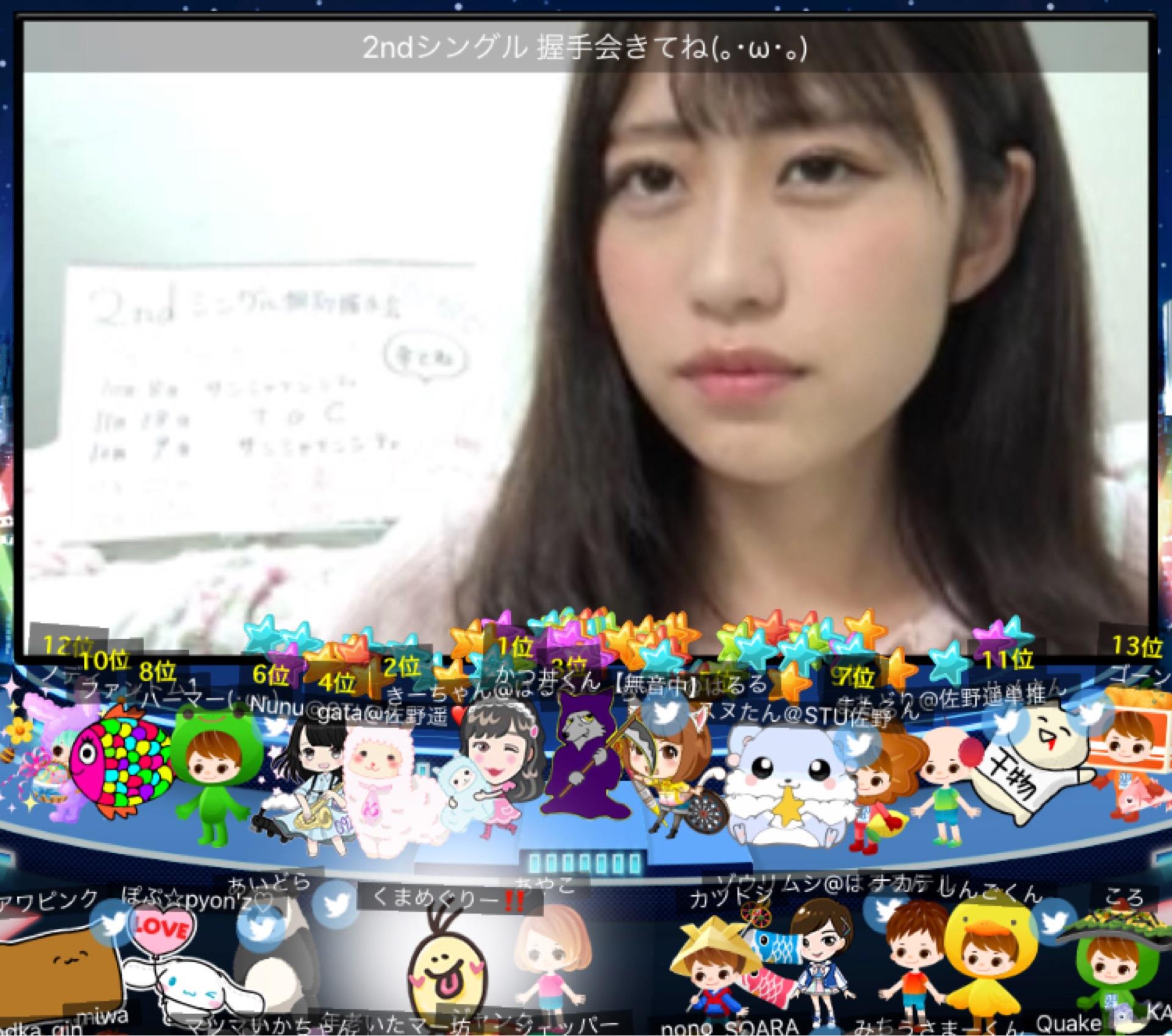1172x1036 pixels.
Task: Open the blue hamster holding star avatar
Action: point(778,787)
